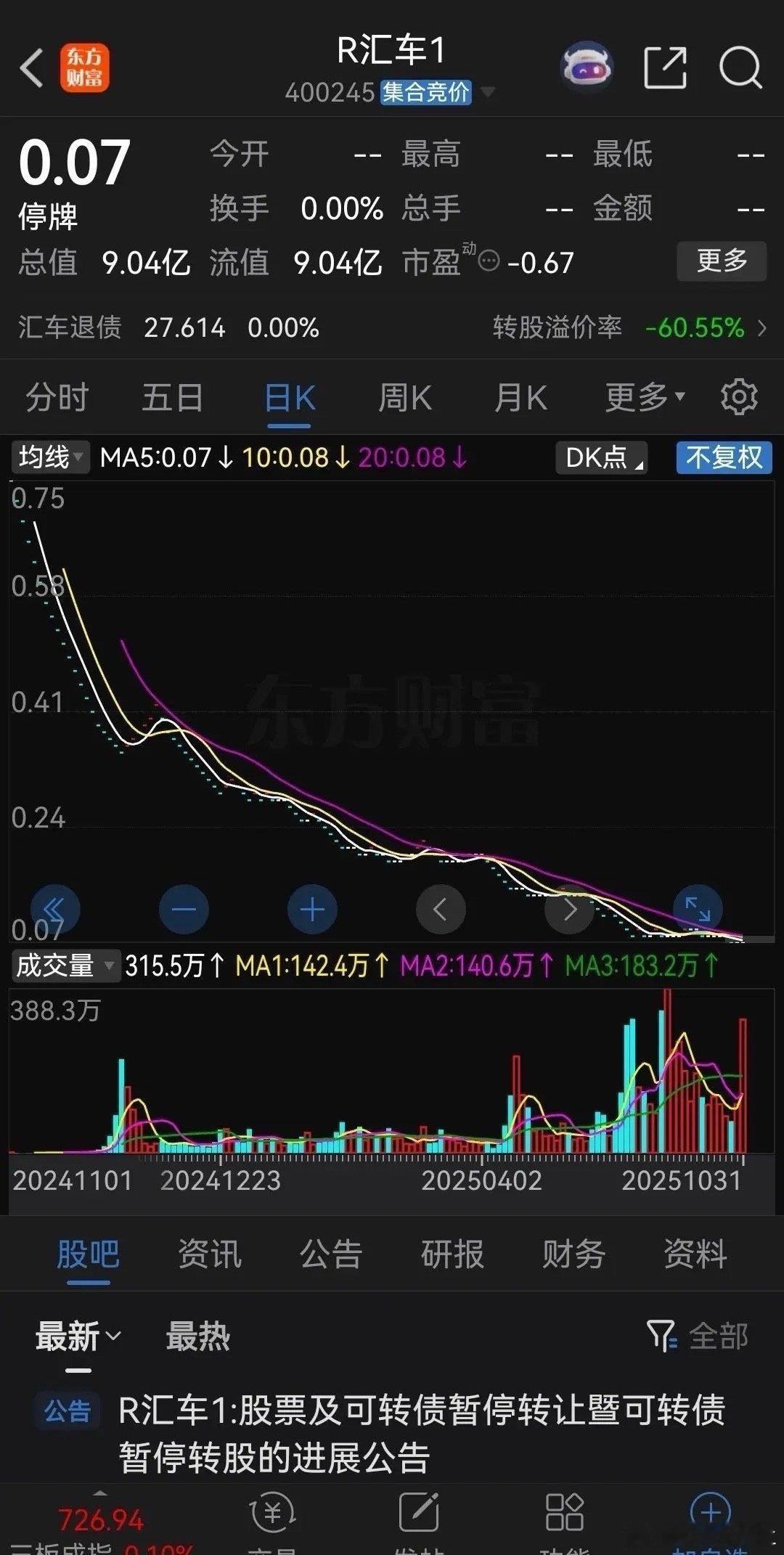
Task: Switch to the 五日 chart tab
Action: (x=173, y=398)
